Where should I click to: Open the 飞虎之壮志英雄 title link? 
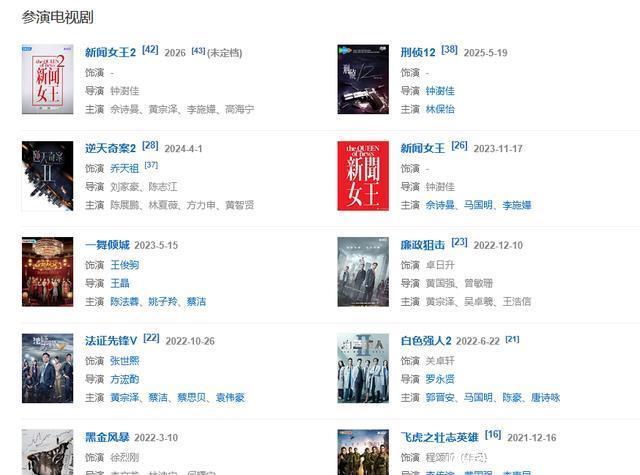(441, 437)
